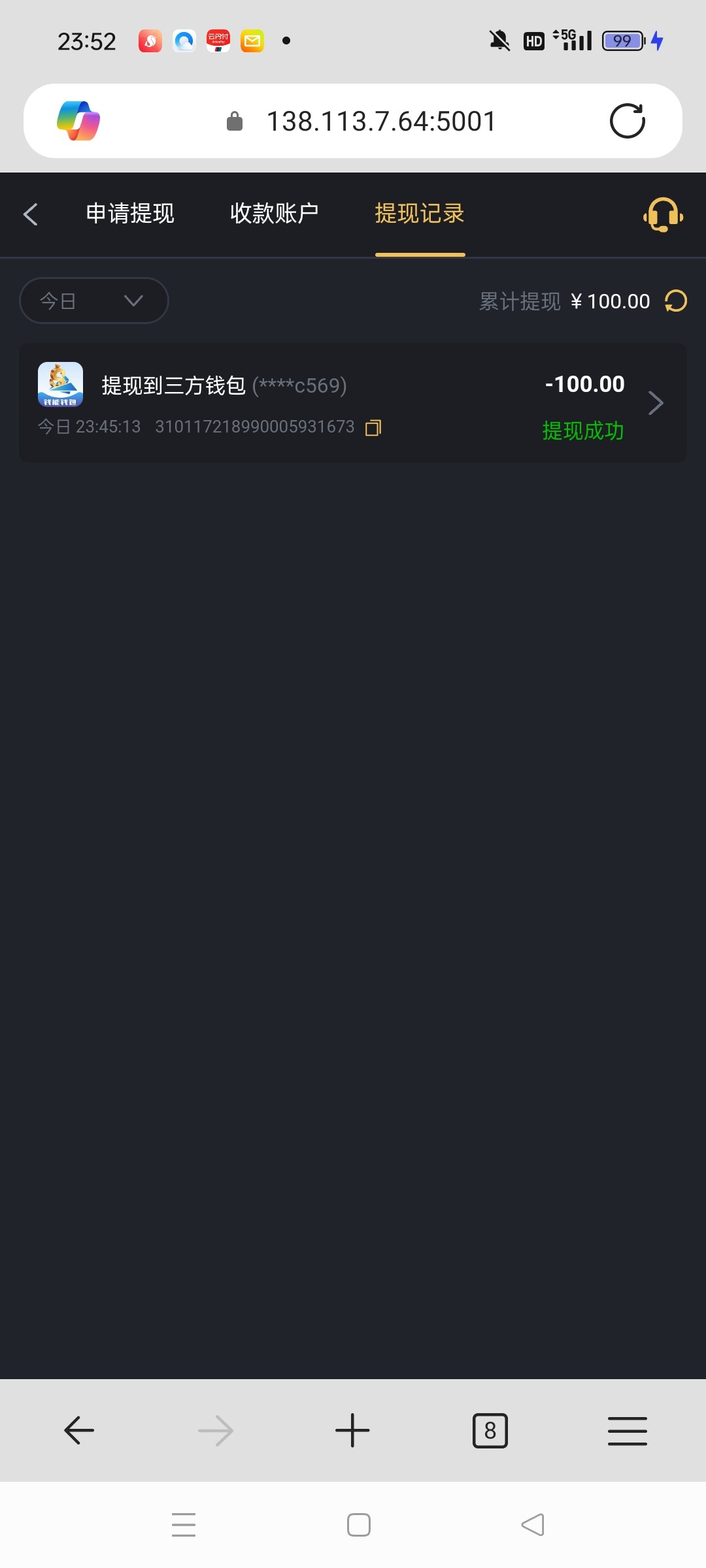706x1568 pixels.
Task: Open the browser hamburger menu
Action: (x=628, y=1431)
